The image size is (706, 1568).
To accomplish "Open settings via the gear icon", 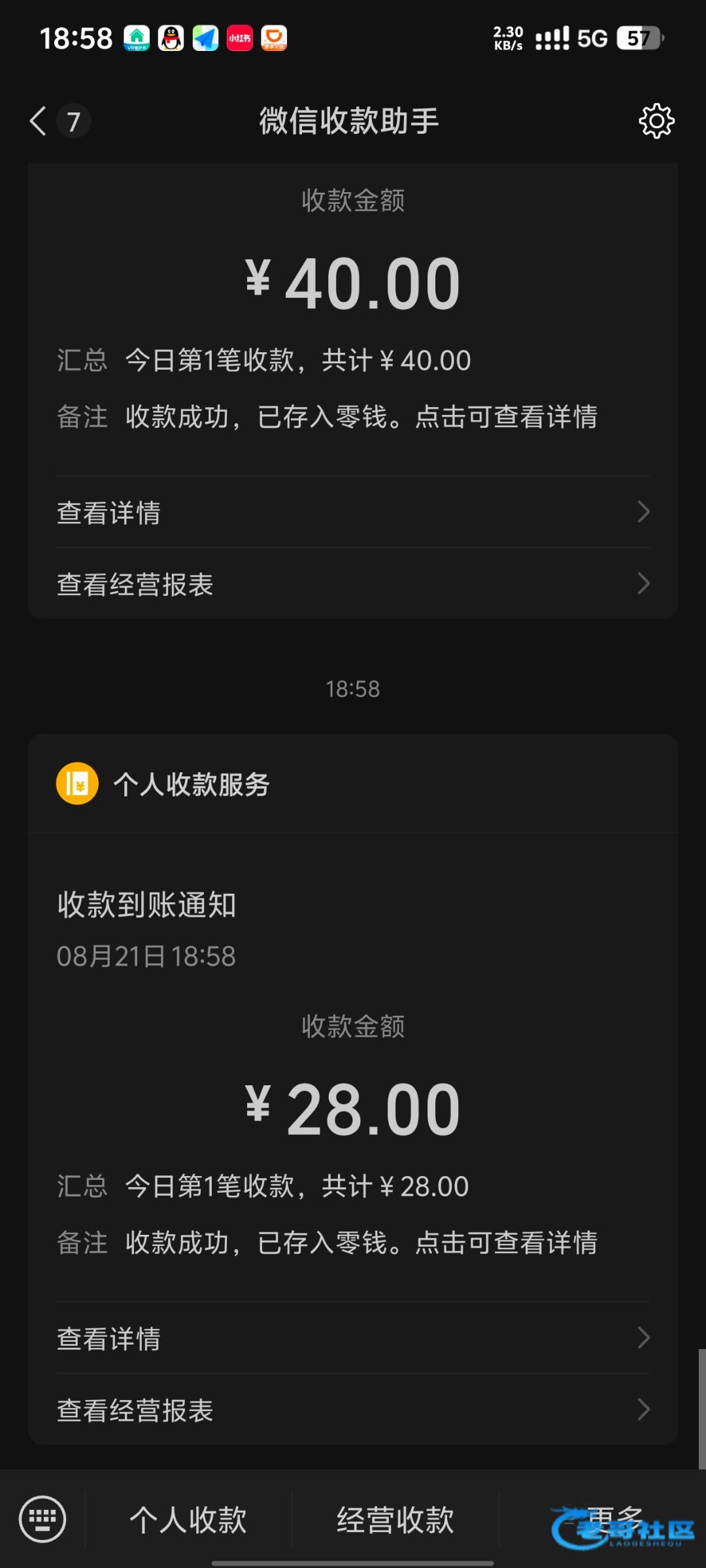I will [x=656, y=121].
